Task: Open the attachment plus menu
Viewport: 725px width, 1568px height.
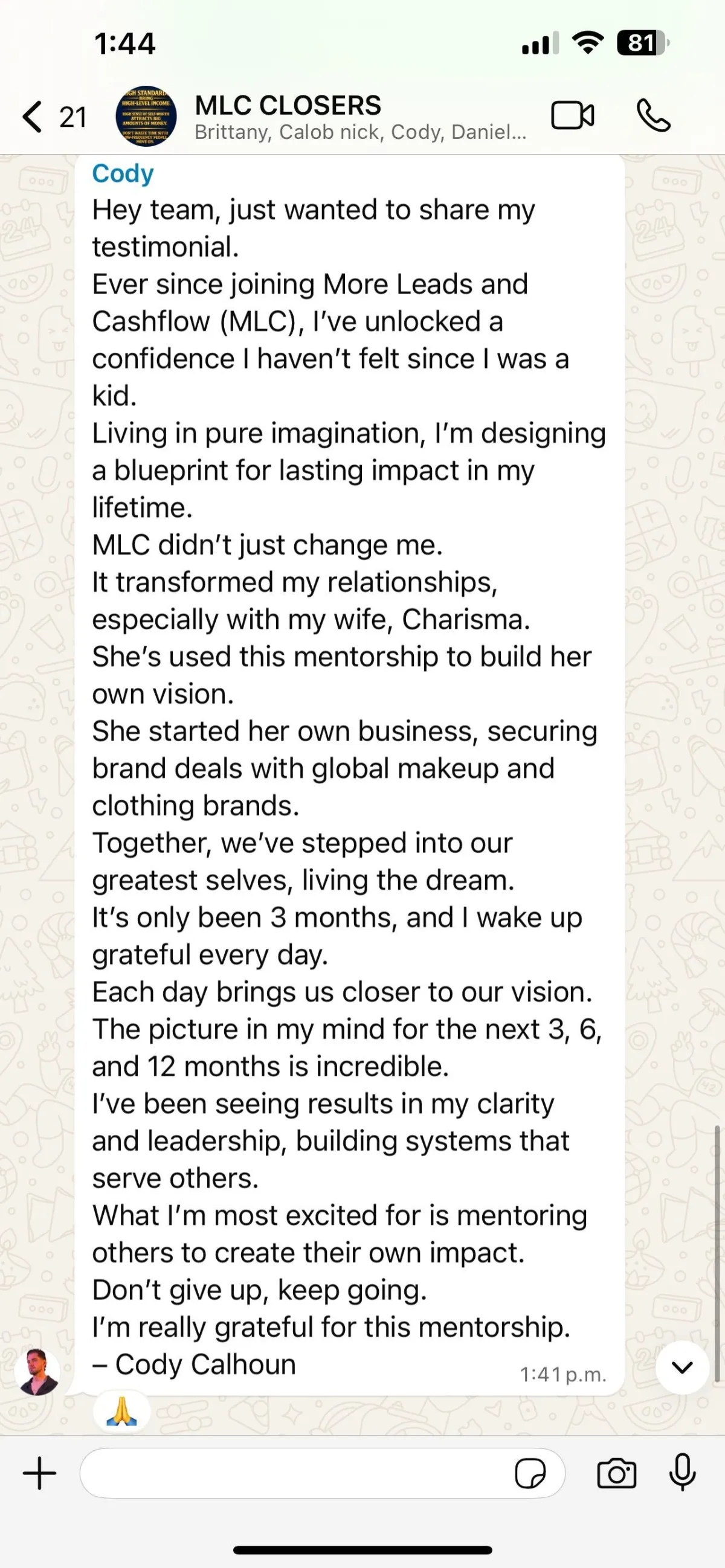Action: point(39,1473)
